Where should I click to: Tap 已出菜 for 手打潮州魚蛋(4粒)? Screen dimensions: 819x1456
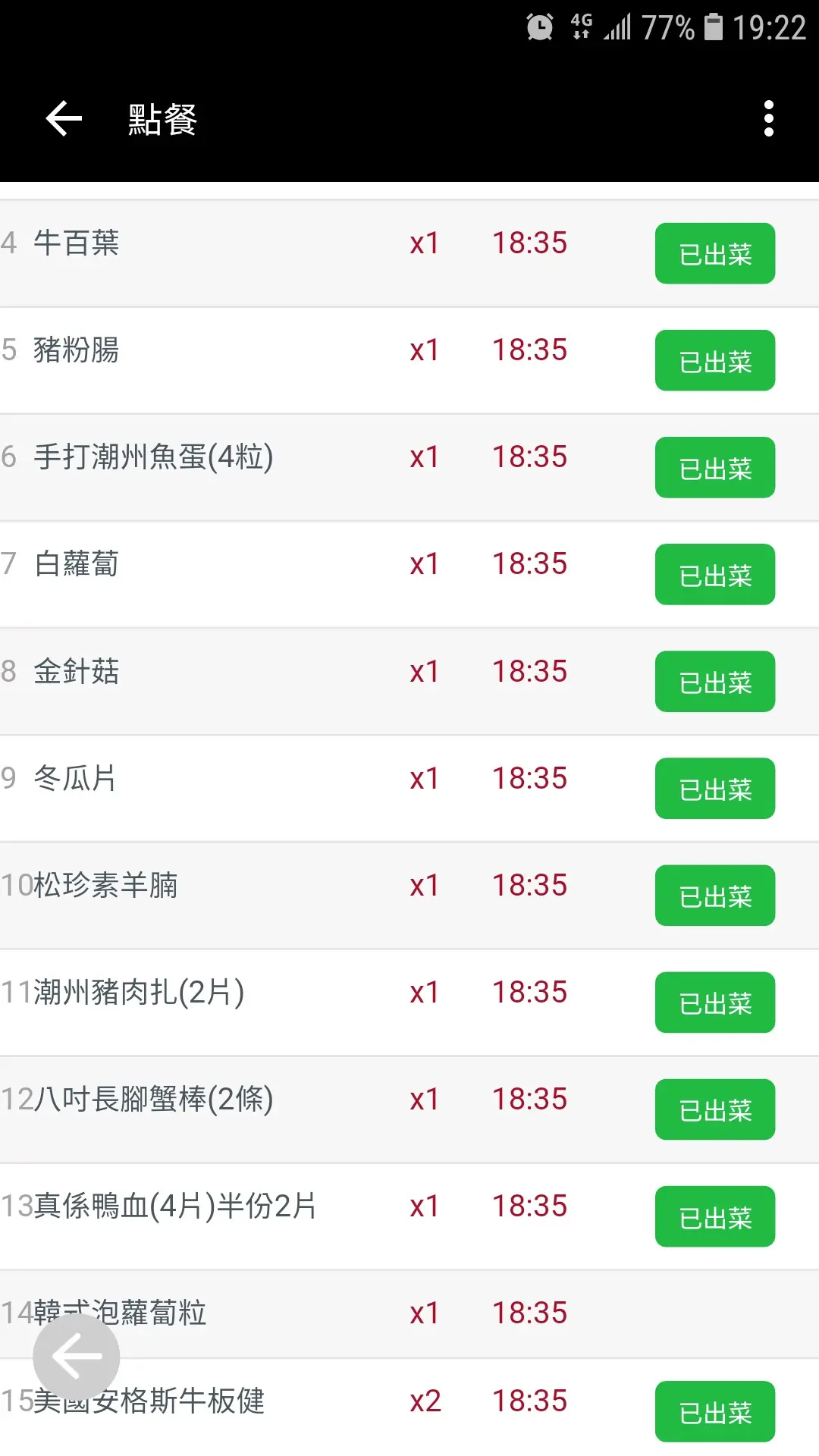click(x=714, y=467)
